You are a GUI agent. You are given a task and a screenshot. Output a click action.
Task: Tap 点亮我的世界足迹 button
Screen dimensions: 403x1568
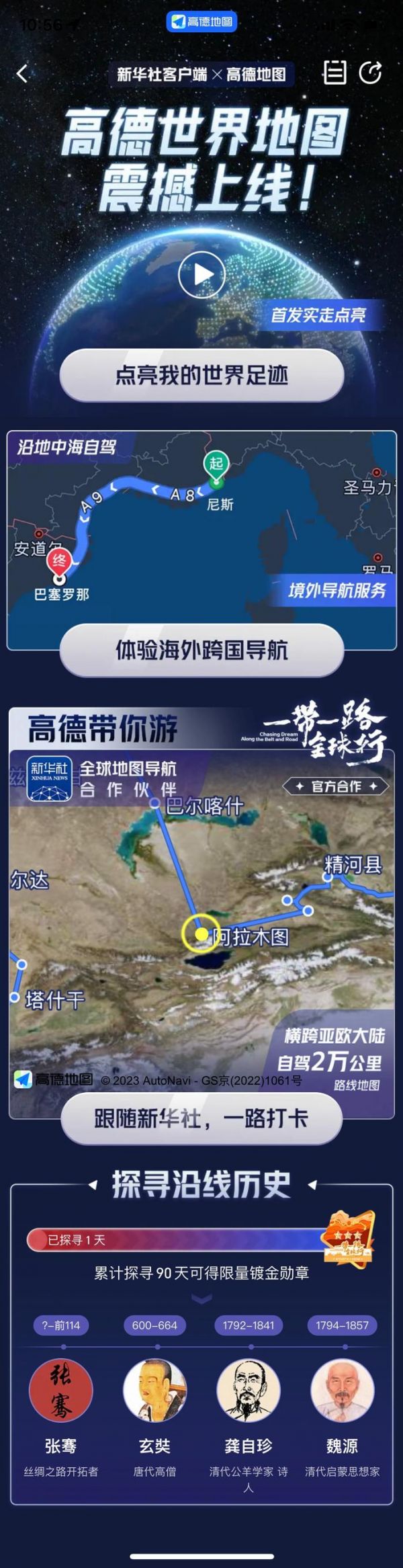(x=201, y=375)
